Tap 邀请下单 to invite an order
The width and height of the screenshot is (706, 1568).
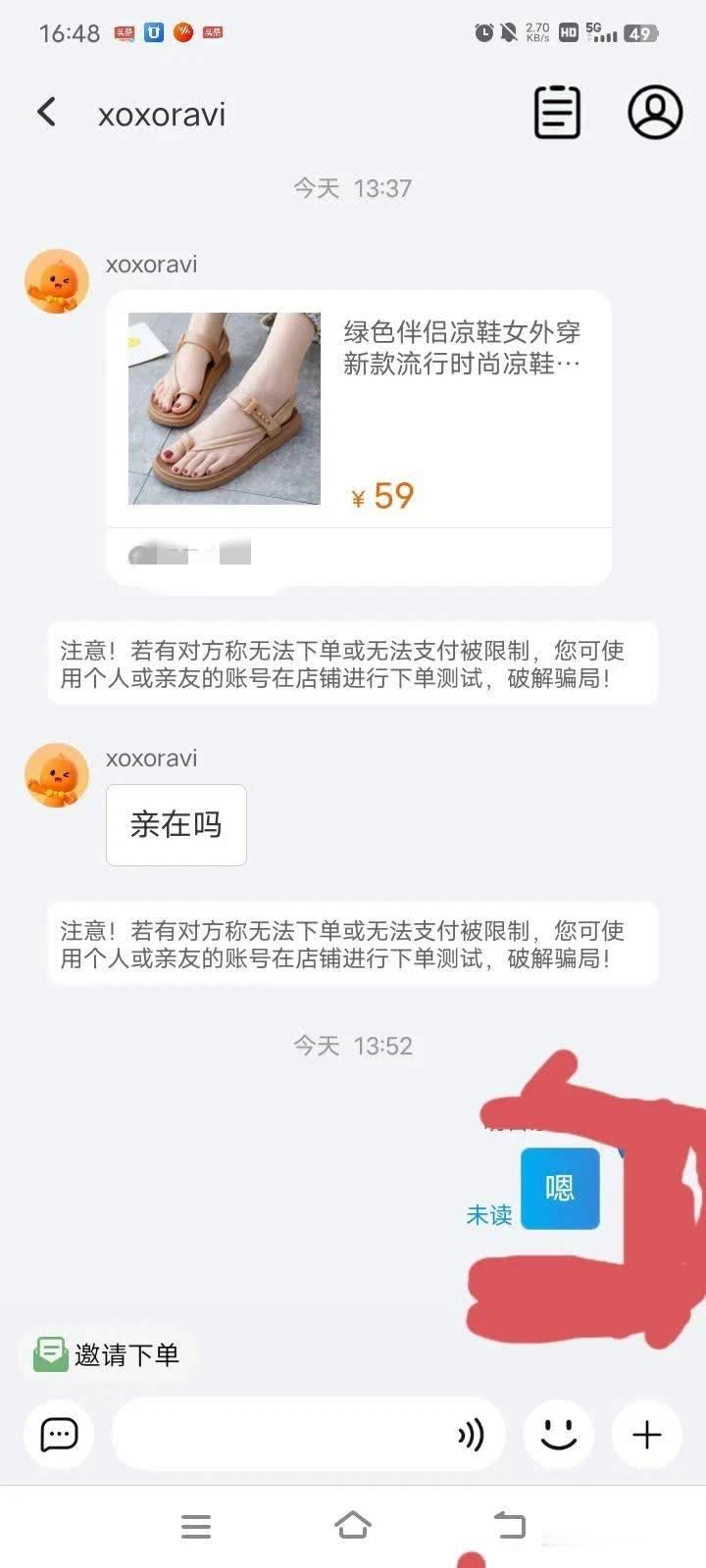(108, 1354)
